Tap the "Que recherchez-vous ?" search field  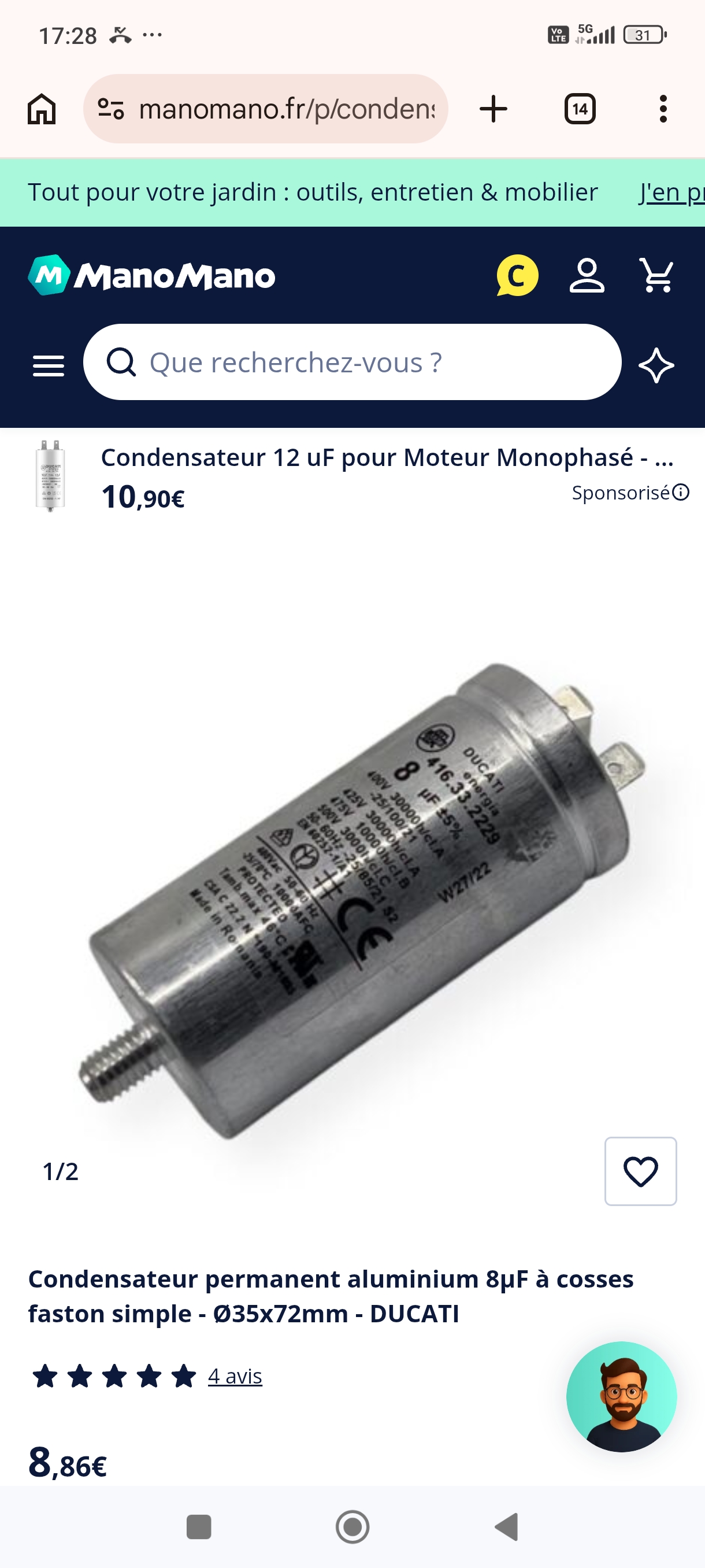tap(352, 363)
